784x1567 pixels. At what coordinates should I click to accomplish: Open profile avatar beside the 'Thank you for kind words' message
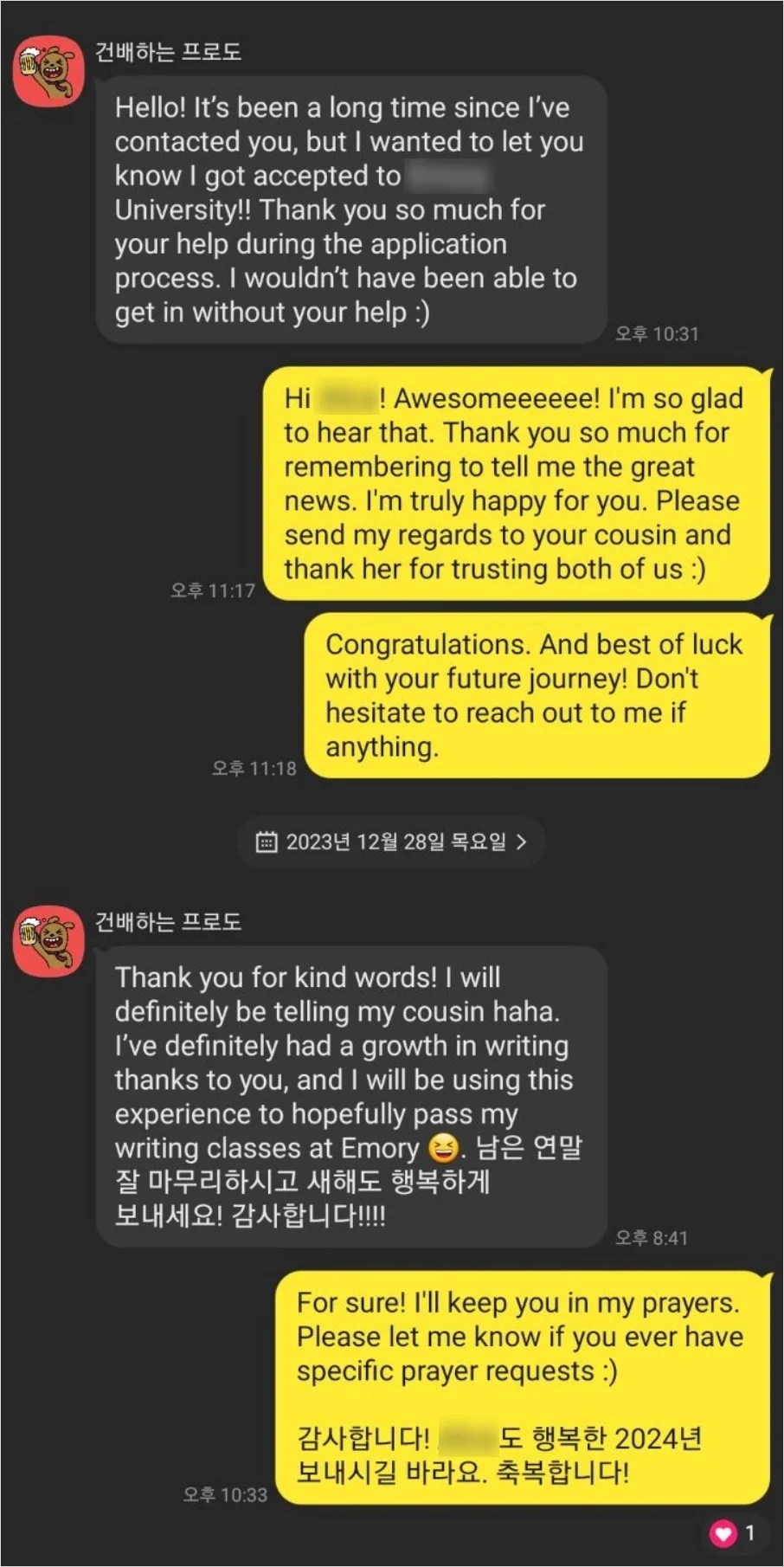pyautogui.click(x=48, y=941)
